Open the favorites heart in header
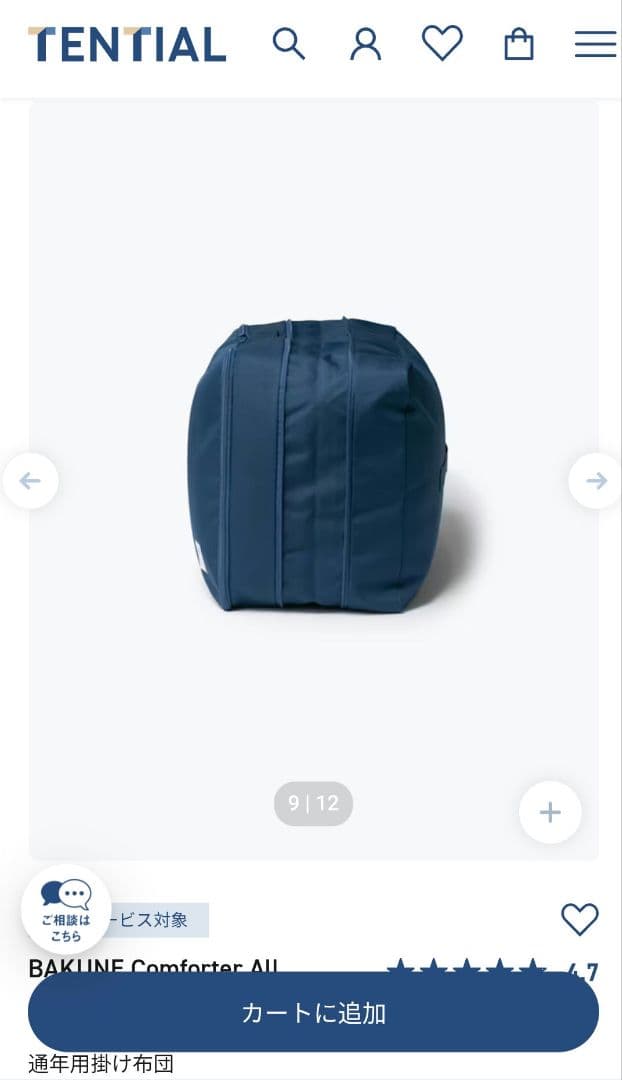The height and width of the screenshot is (1080, 622). click(441, 43)
